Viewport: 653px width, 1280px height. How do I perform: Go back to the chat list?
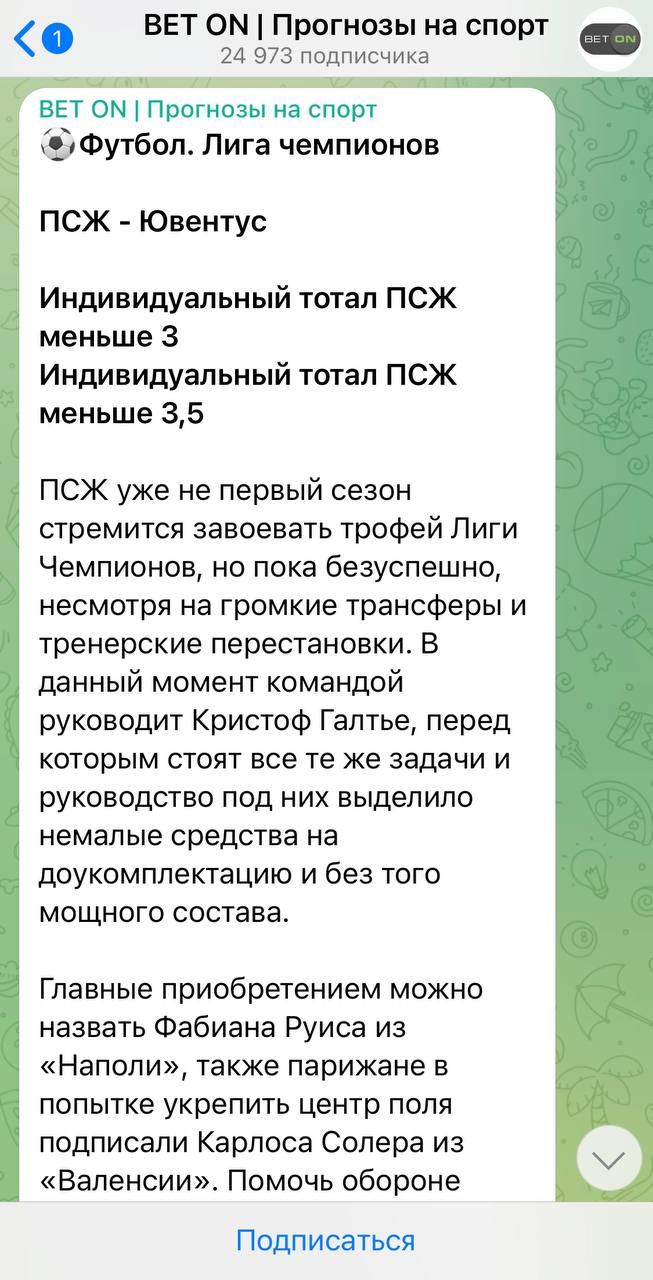[40, 39]
